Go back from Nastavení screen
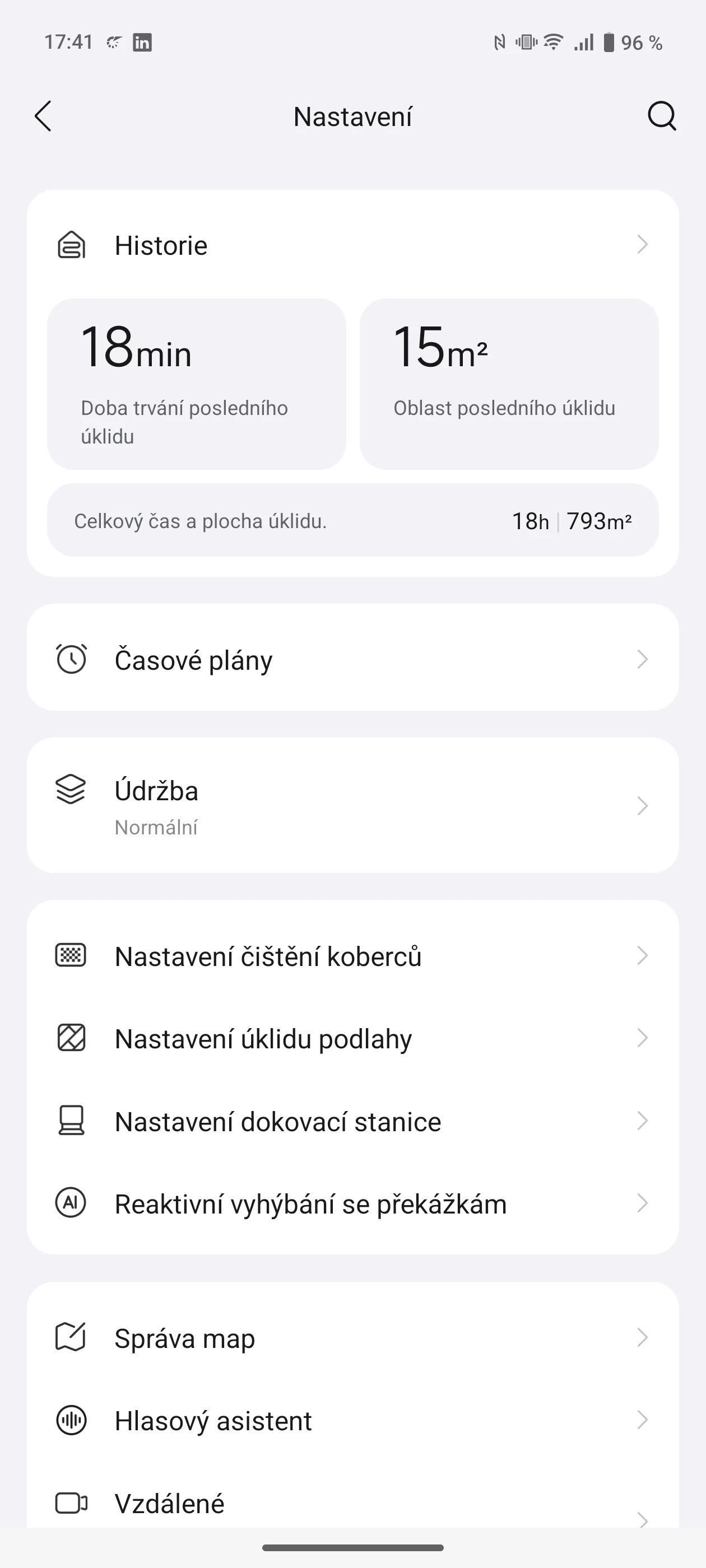Image resolution: width=706 pixels, height=1568 pixels. tap(43, 116)
